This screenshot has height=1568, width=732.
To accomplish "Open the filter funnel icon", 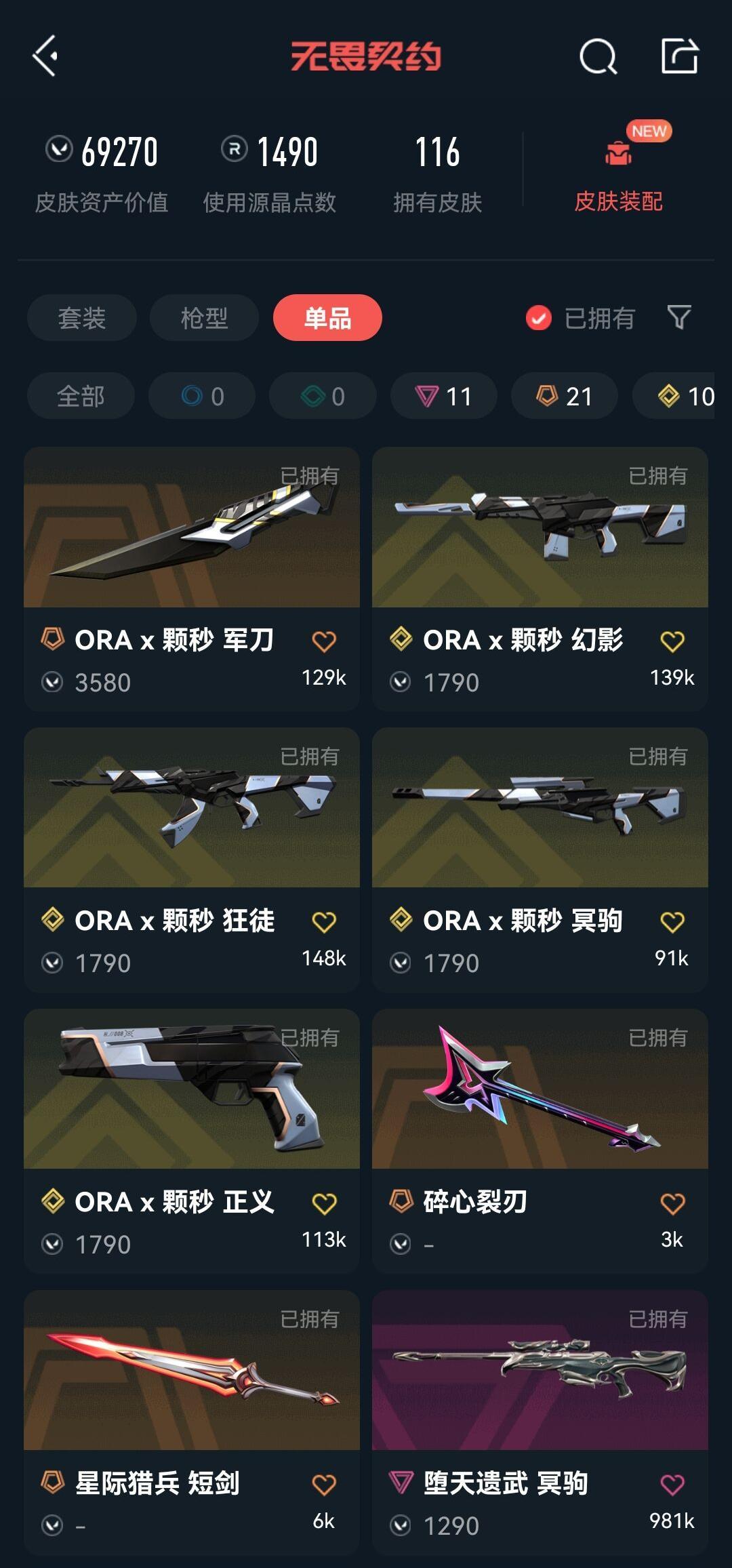I will tap(678, 317).
